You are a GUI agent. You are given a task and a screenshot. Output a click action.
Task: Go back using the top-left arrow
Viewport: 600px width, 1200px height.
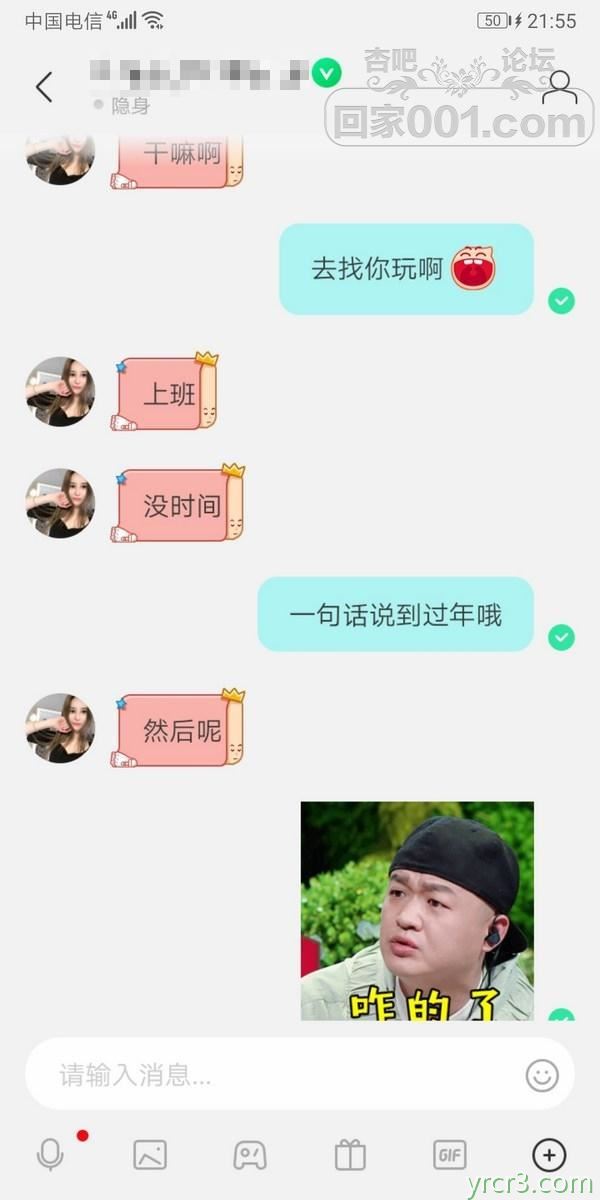pos(44,87)
